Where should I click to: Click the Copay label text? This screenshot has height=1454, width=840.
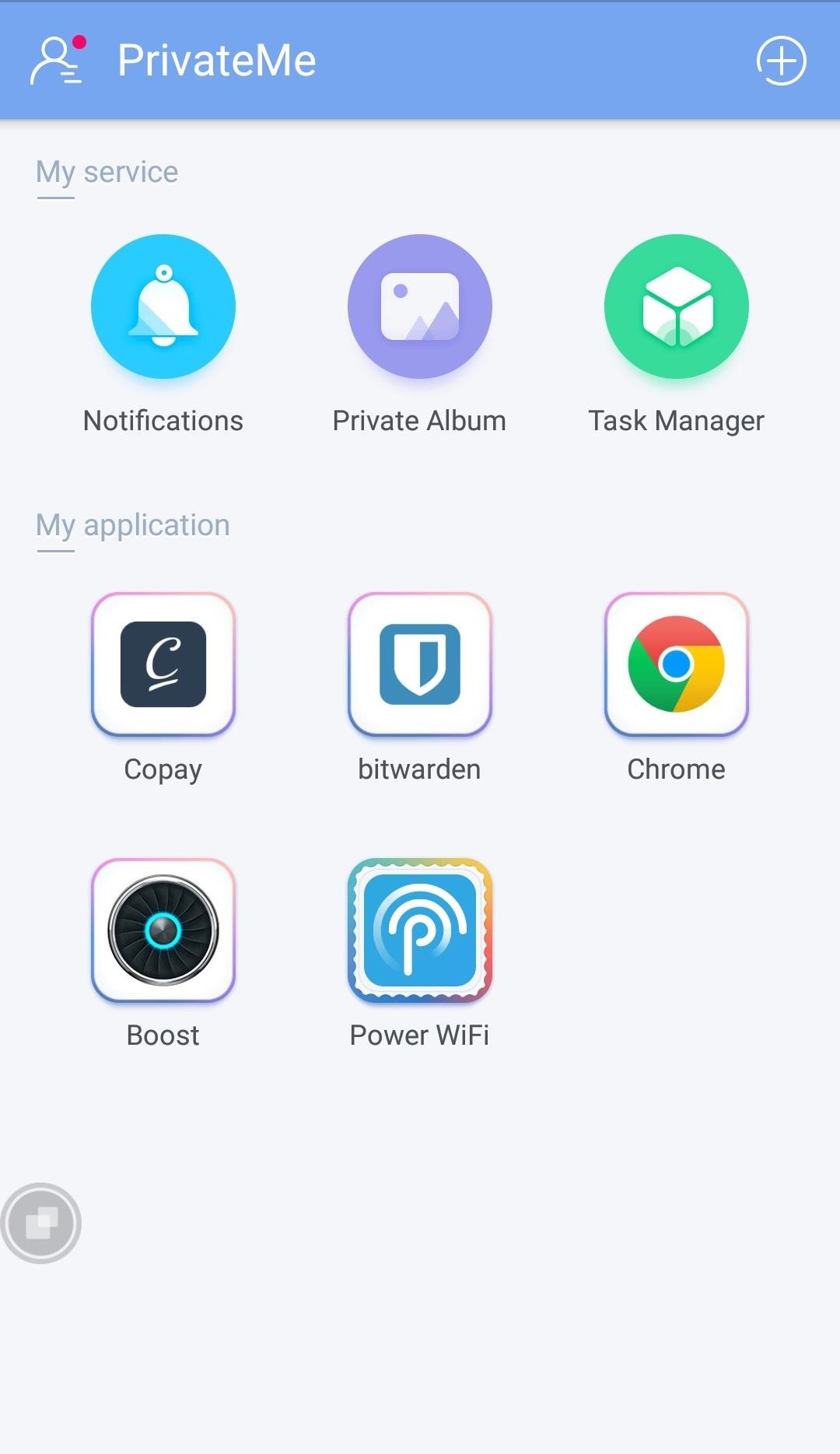[163, 769]
